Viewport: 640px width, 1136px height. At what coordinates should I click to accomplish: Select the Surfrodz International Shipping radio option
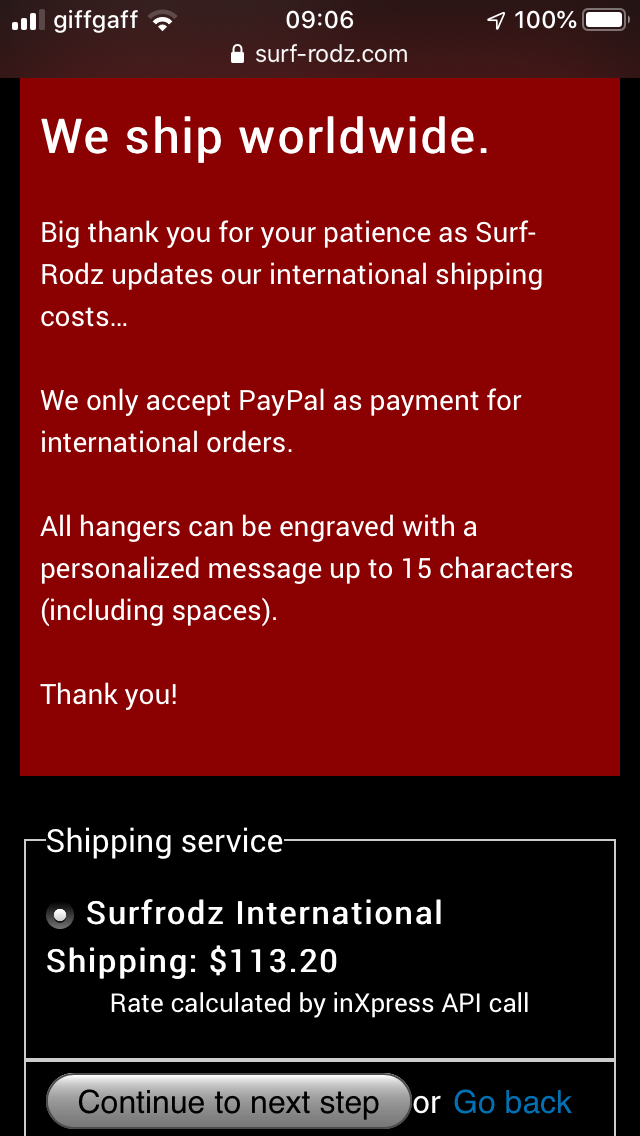click(x=61, y=914)
